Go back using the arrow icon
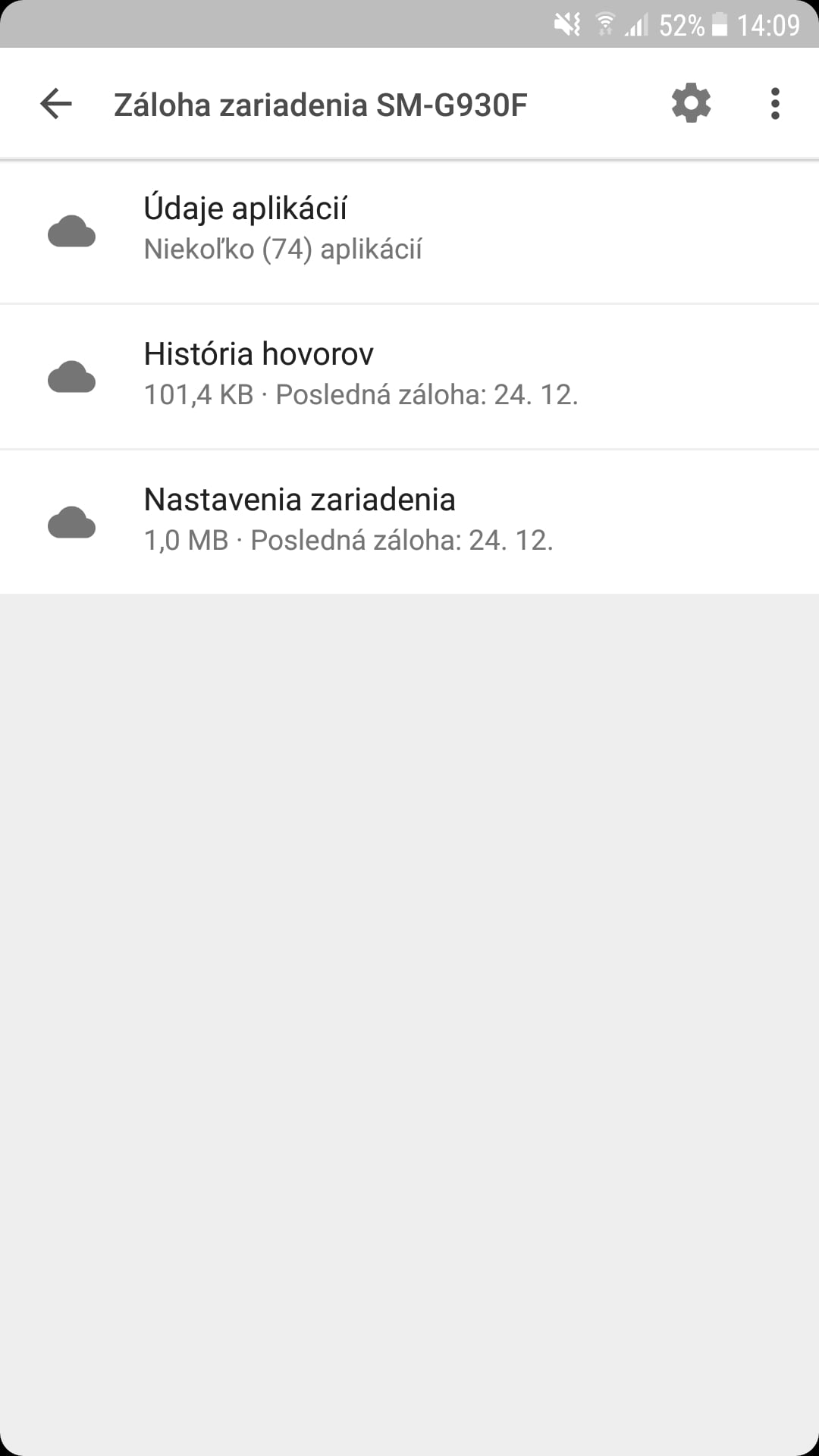Viewport: 819px width, 1456px height. [56, 104]
